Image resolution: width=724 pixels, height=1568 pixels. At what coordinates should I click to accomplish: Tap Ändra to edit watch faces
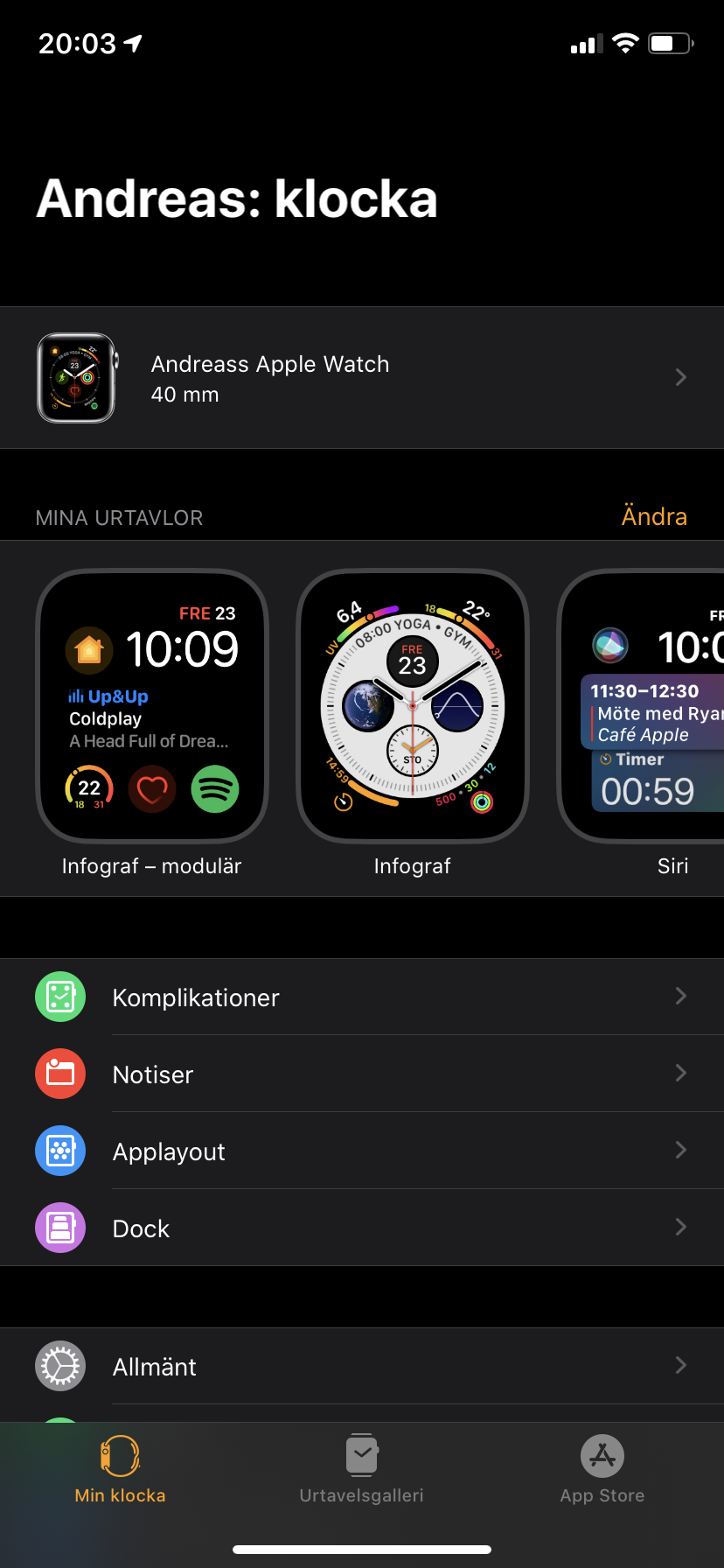[653, 516]
